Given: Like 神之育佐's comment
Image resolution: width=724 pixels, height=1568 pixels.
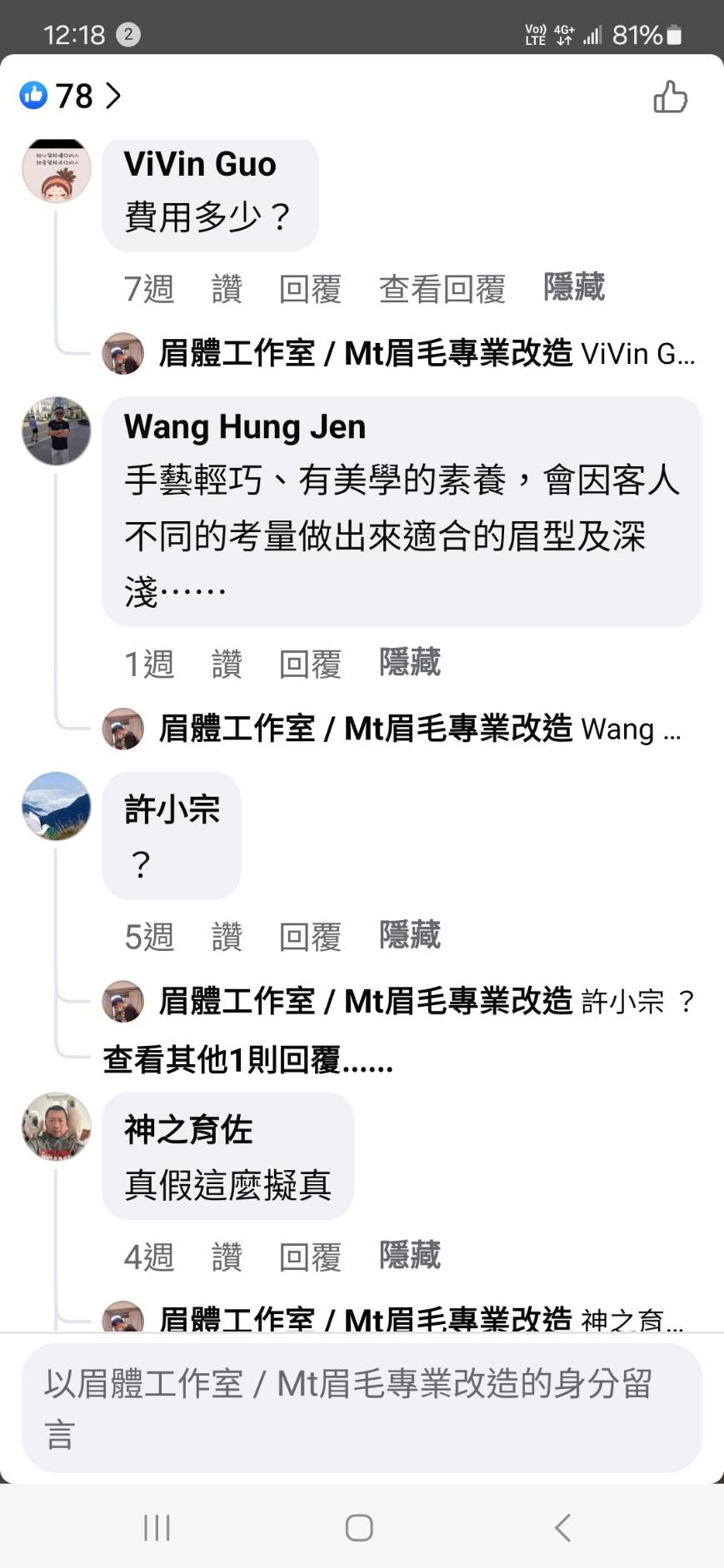Looking at the screenshot, I should tap(227, 1257).
